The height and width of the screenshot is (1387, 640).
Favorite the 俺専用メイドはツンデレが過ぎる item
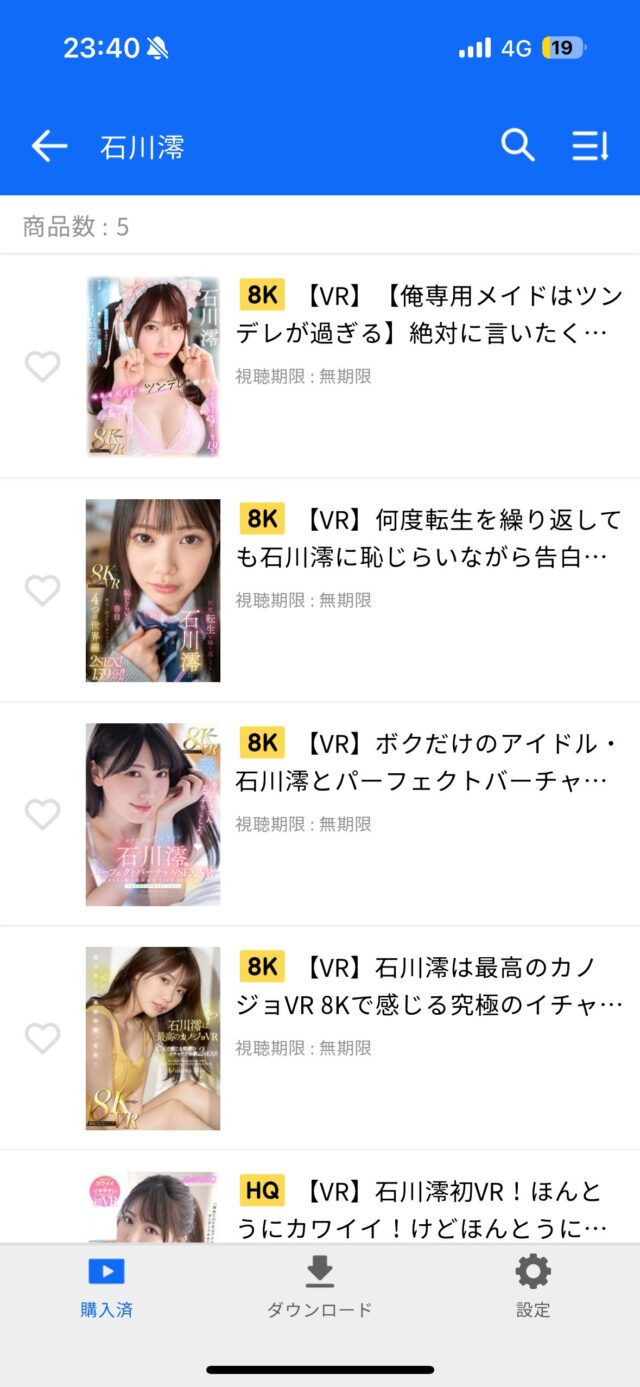point(42,367)
